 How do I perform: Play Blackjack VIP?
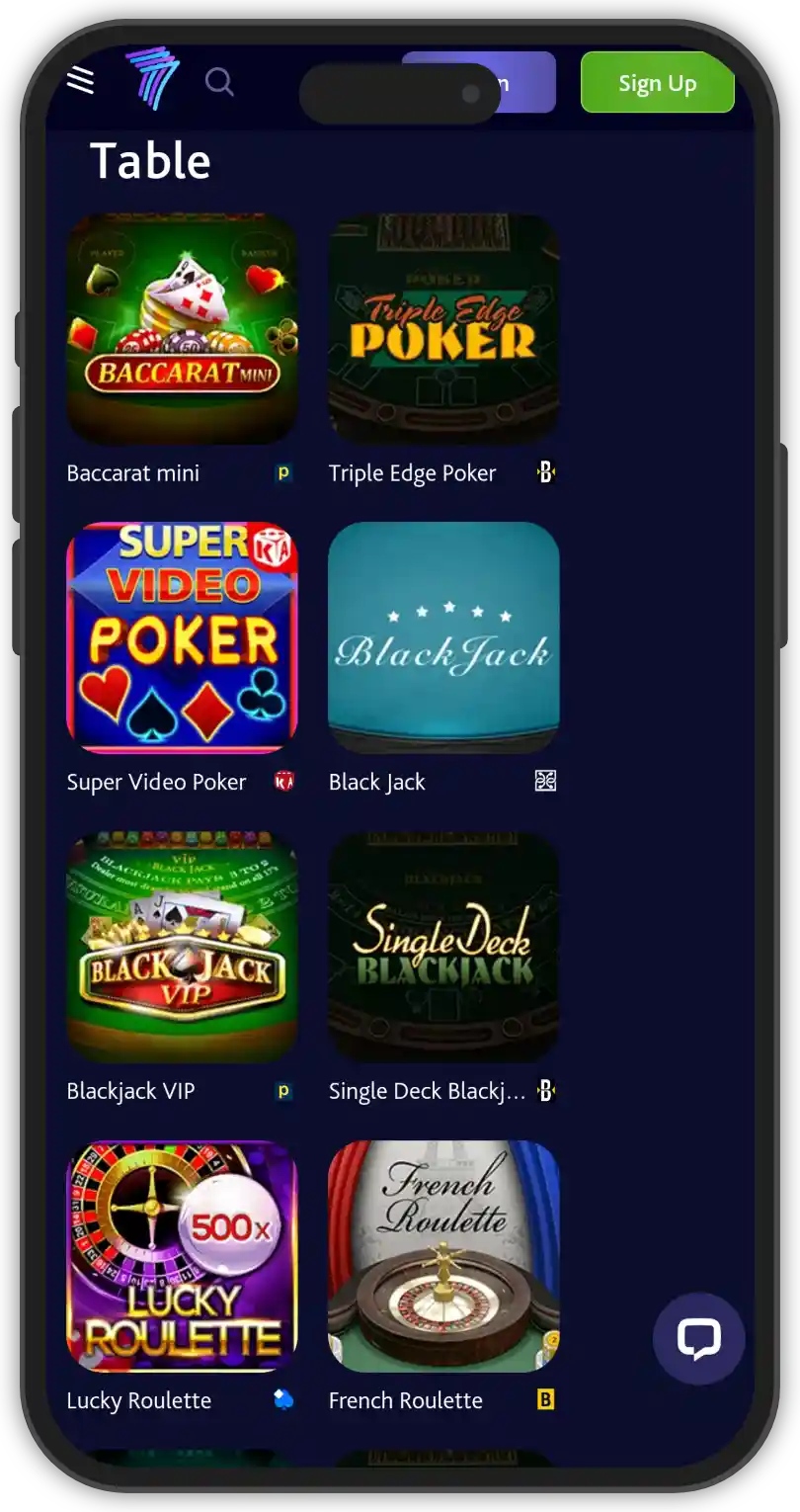(182, 947)
